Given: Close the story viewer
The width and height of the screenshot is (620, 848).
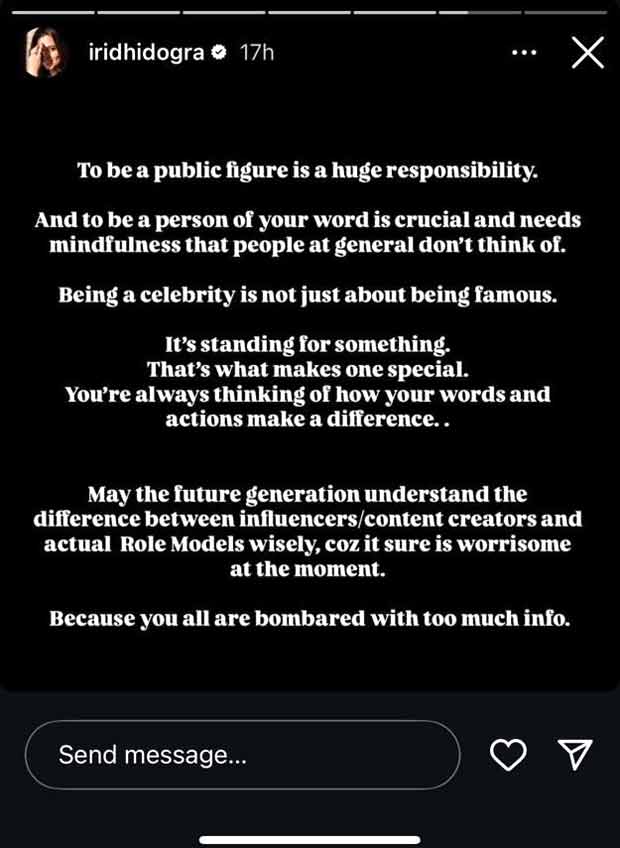Looking at the screenshot, I should (x=587, y=53).
